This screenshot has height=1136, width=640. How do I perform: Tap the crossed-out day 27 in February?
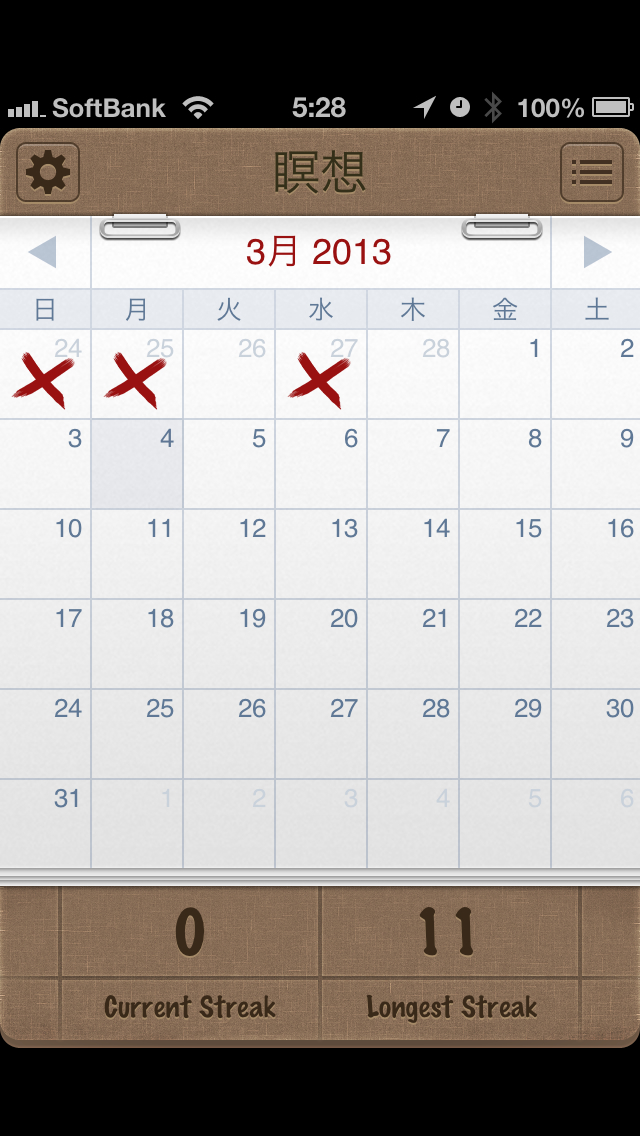pos(321,374)
